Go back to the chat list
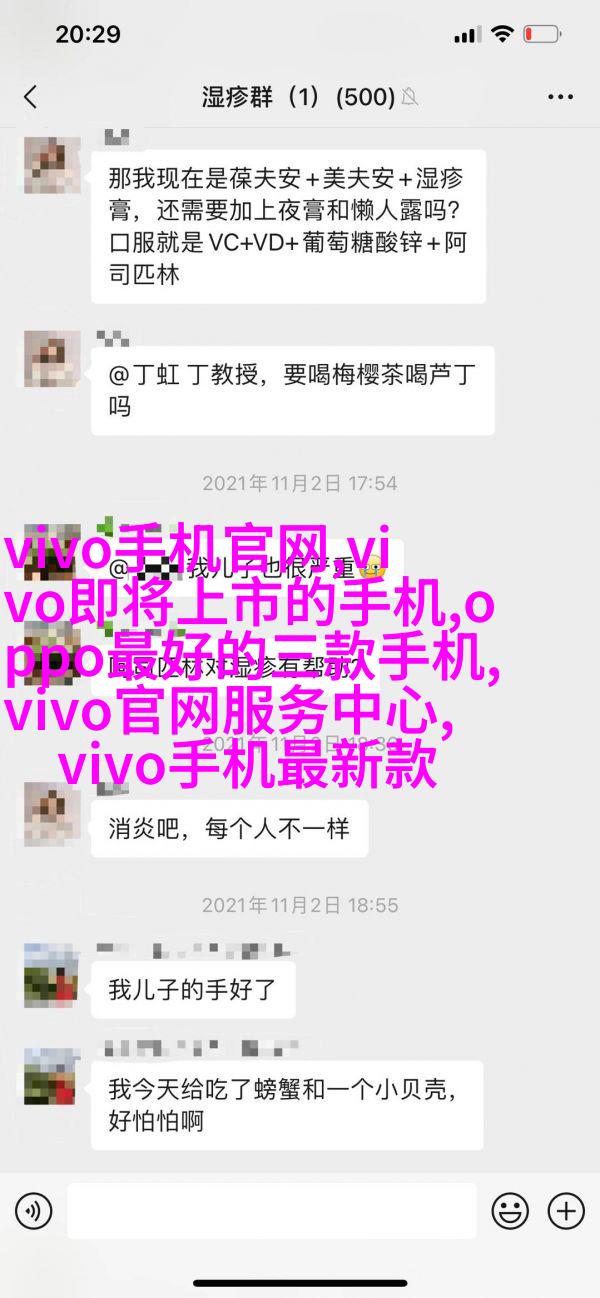This screenshot has height=1298, width=600. (30, 97)
